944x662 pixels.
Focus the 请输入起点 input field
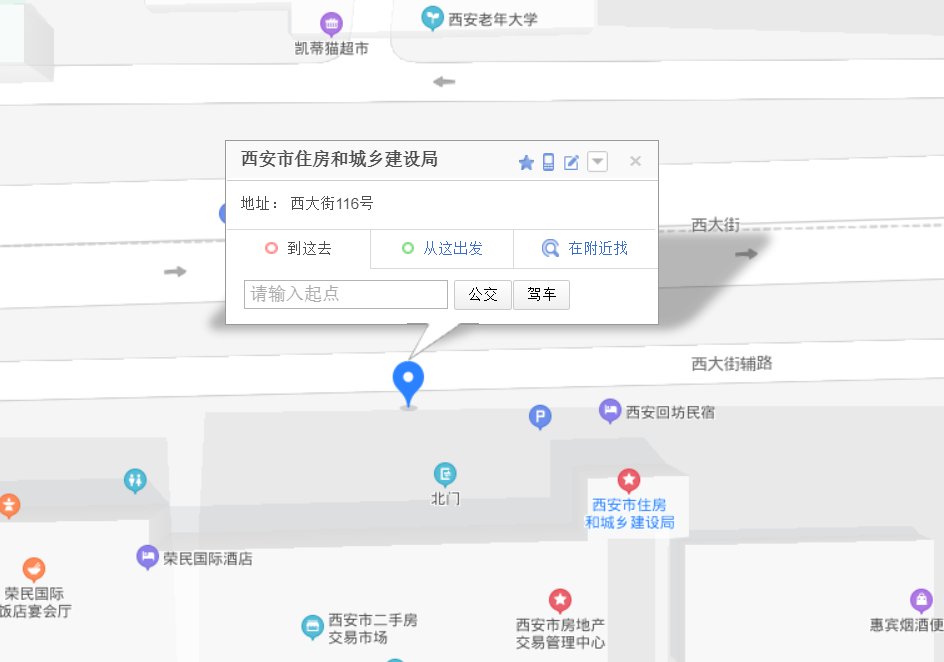pos(346,295)
